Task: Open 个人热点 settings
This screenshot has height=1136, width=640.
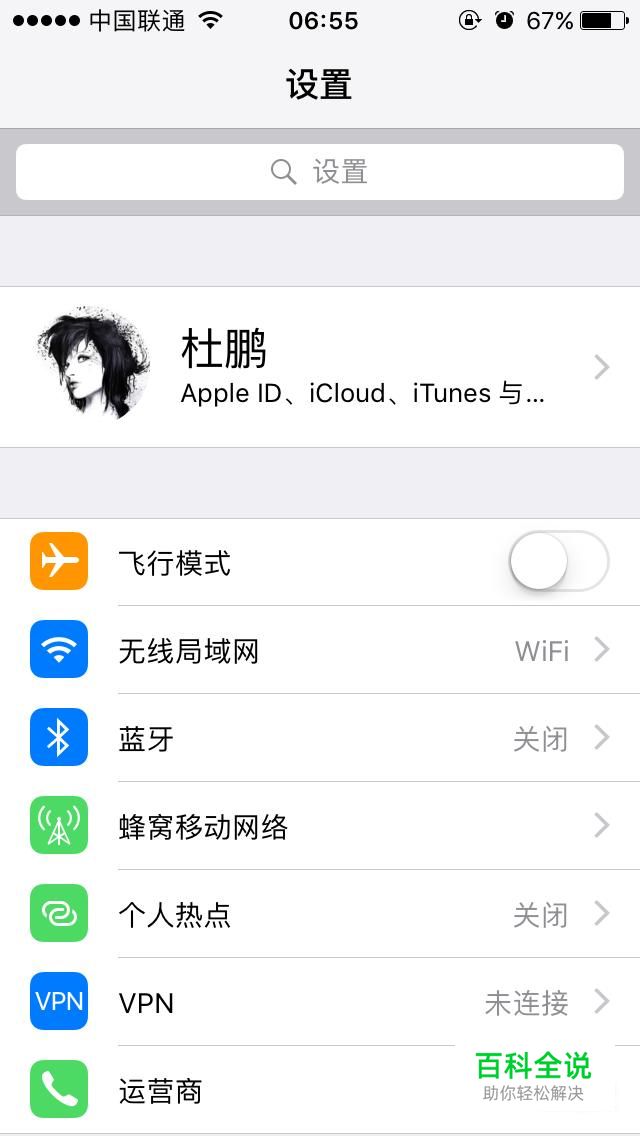Action: [x=320, y=914]
